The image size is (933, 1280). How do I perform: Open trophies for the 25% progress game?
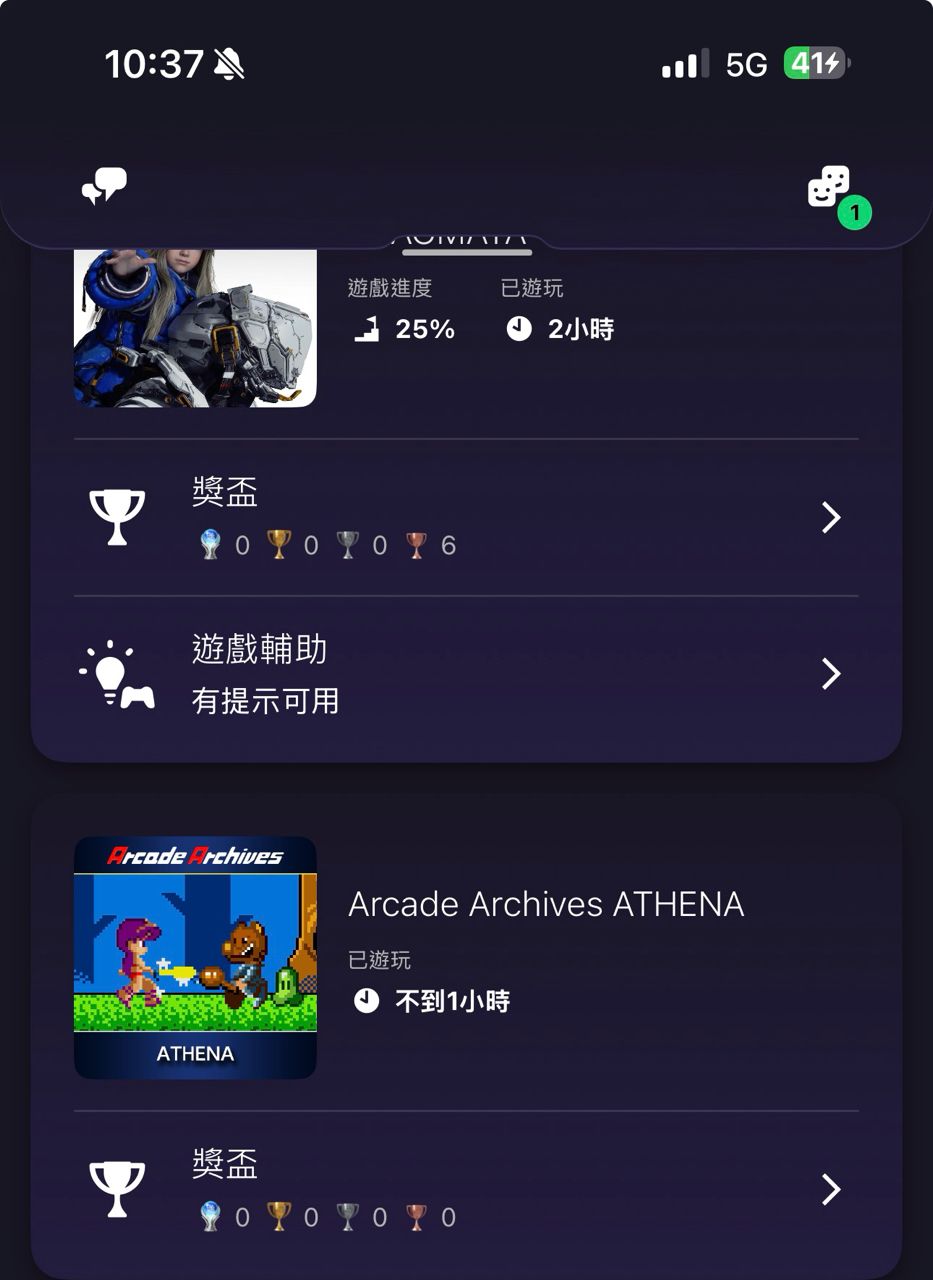pyautogui.click(x=465, y=518)
